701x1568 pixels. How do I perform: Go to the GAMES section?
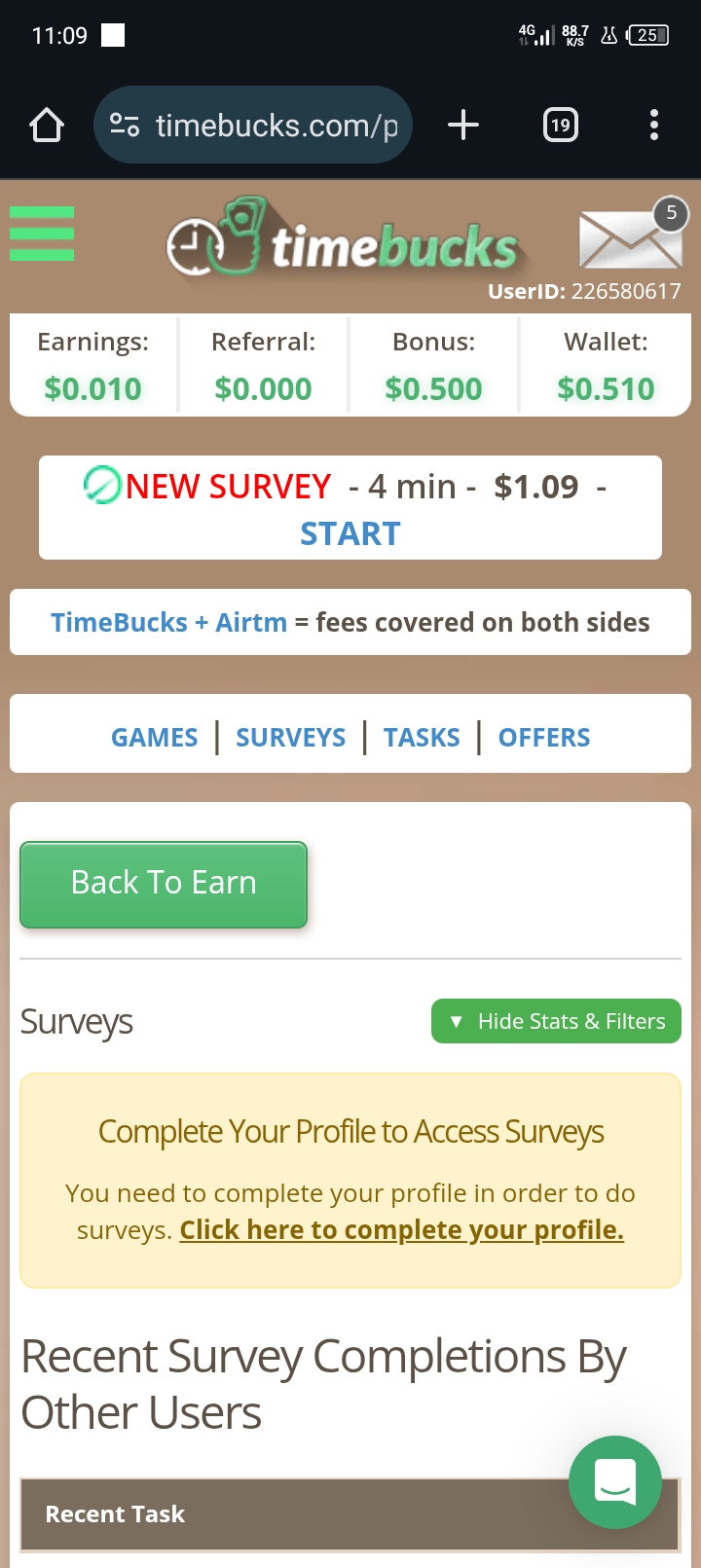154,738
